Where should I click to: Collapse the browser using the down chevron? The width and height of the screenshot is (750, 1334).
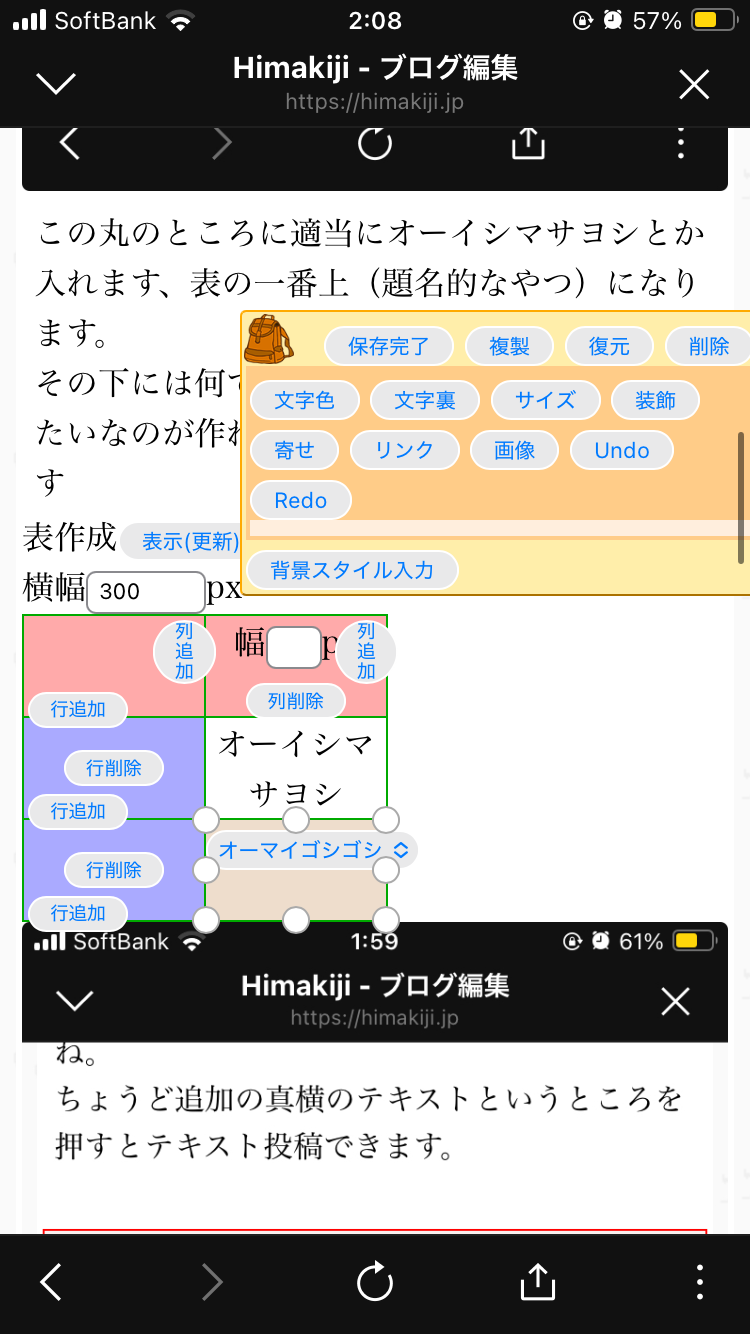[x=56, y=84]
